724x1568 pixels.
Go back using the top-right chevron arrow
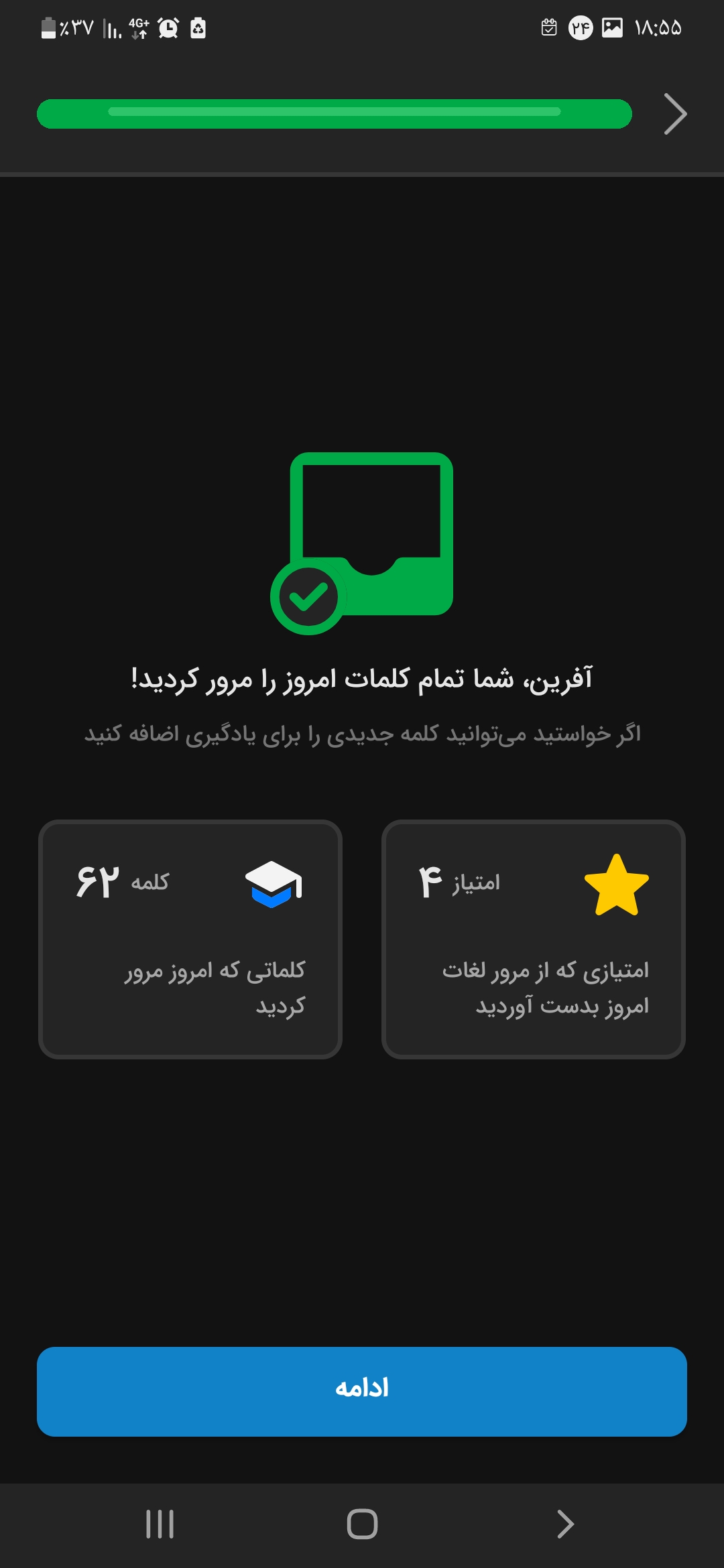pyautogui.click(x=675, y=114)
